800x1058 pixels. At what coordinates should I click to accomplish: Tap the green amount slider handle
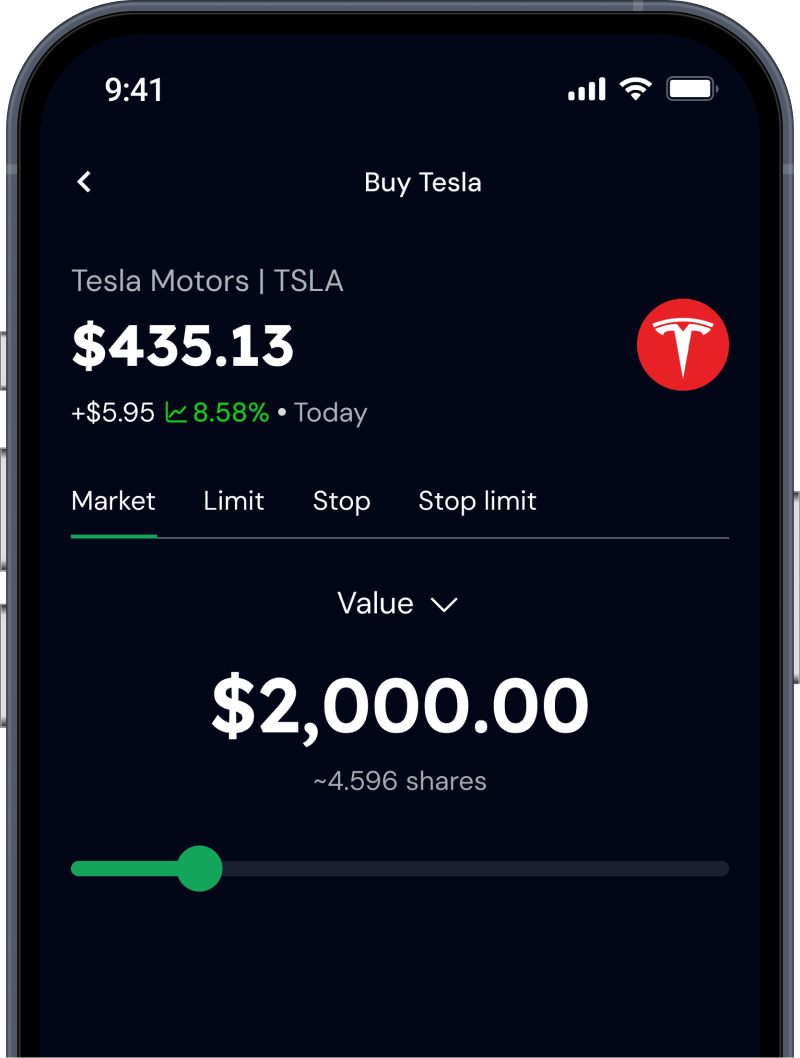point(200,868)
